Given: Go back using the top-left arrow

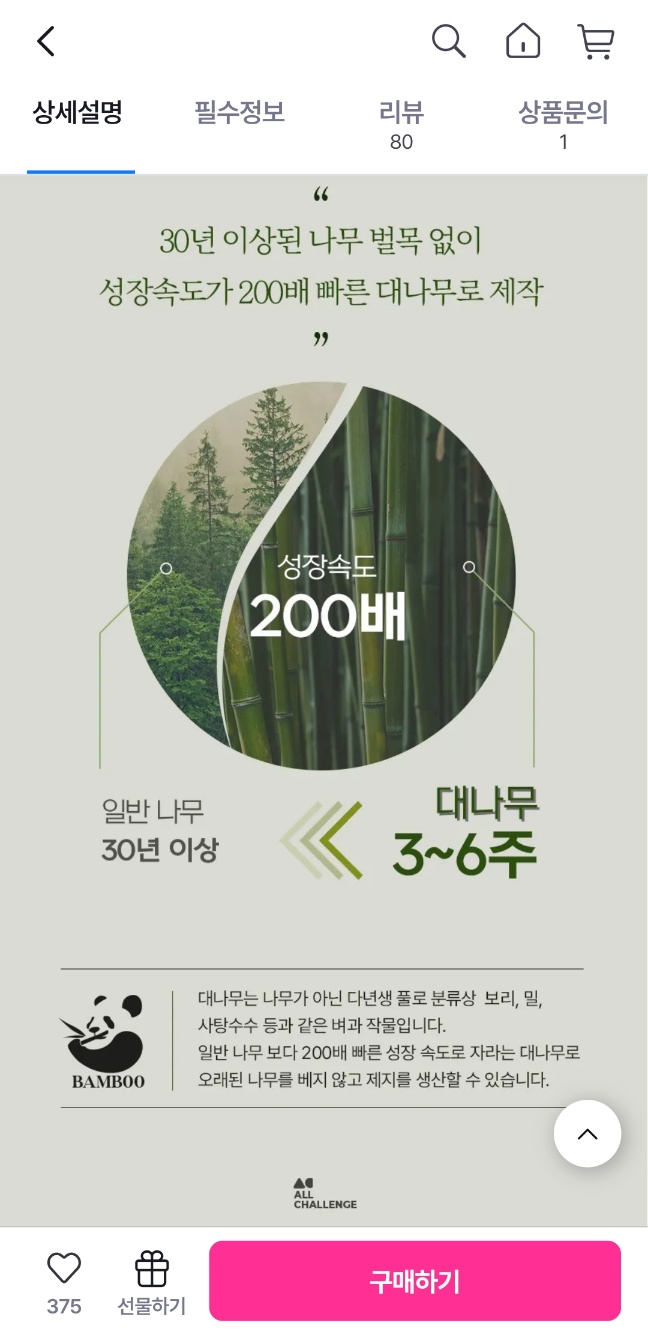Looking at the screenshot, I should click(46, 41).
